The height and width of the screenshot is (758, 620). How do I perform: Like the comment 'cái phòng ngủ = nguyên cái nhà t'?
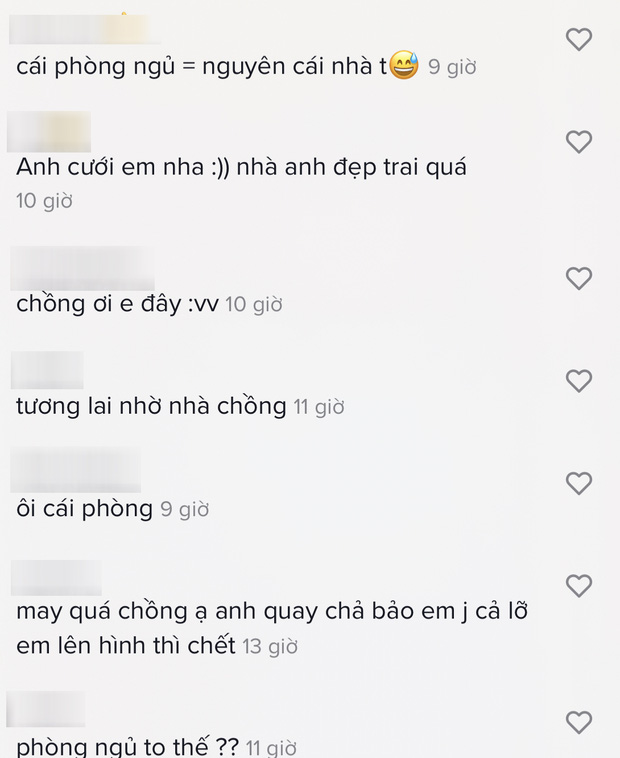pos(579,40)
